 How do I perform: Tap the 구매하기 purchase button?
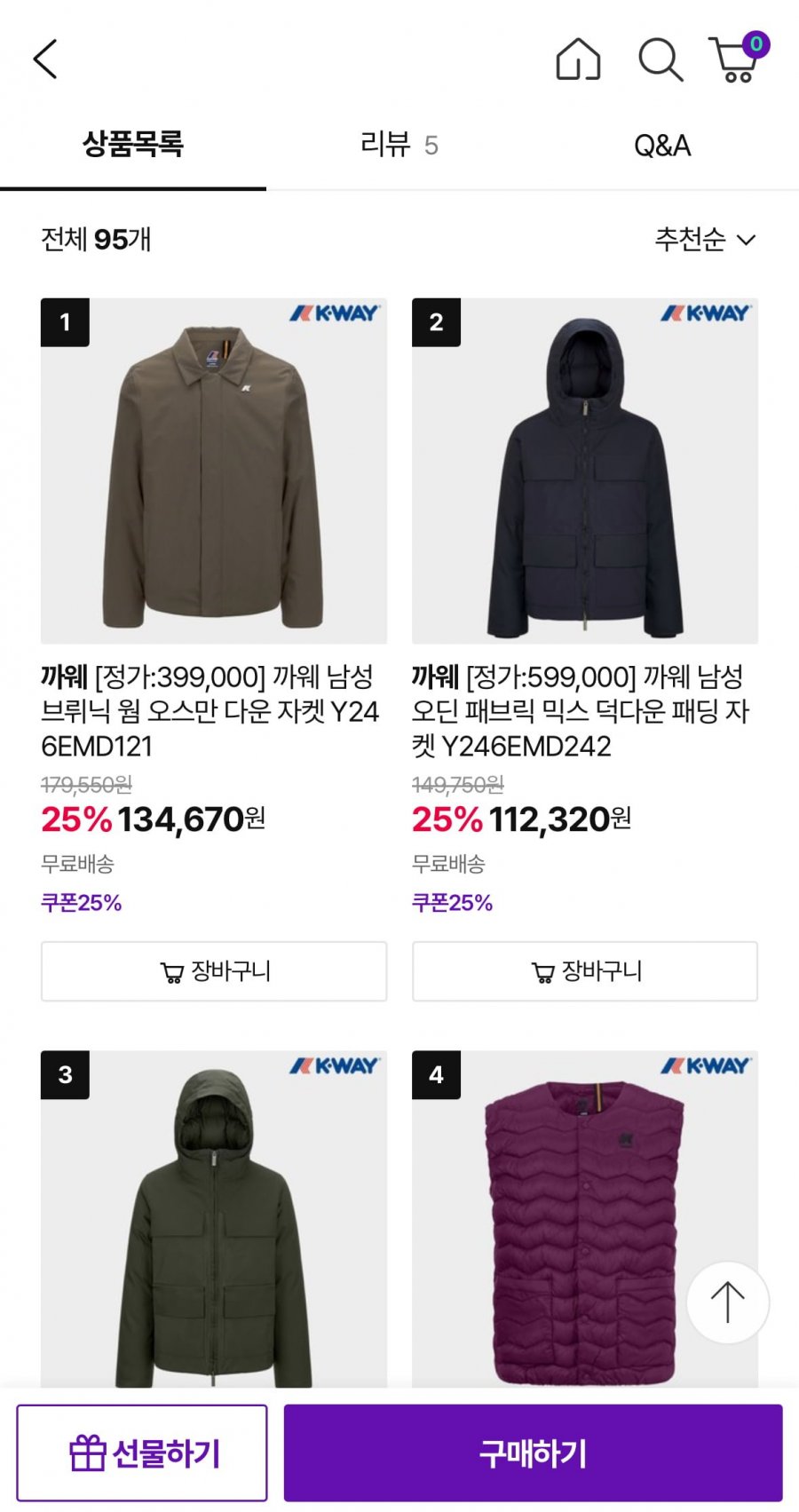533,1453
